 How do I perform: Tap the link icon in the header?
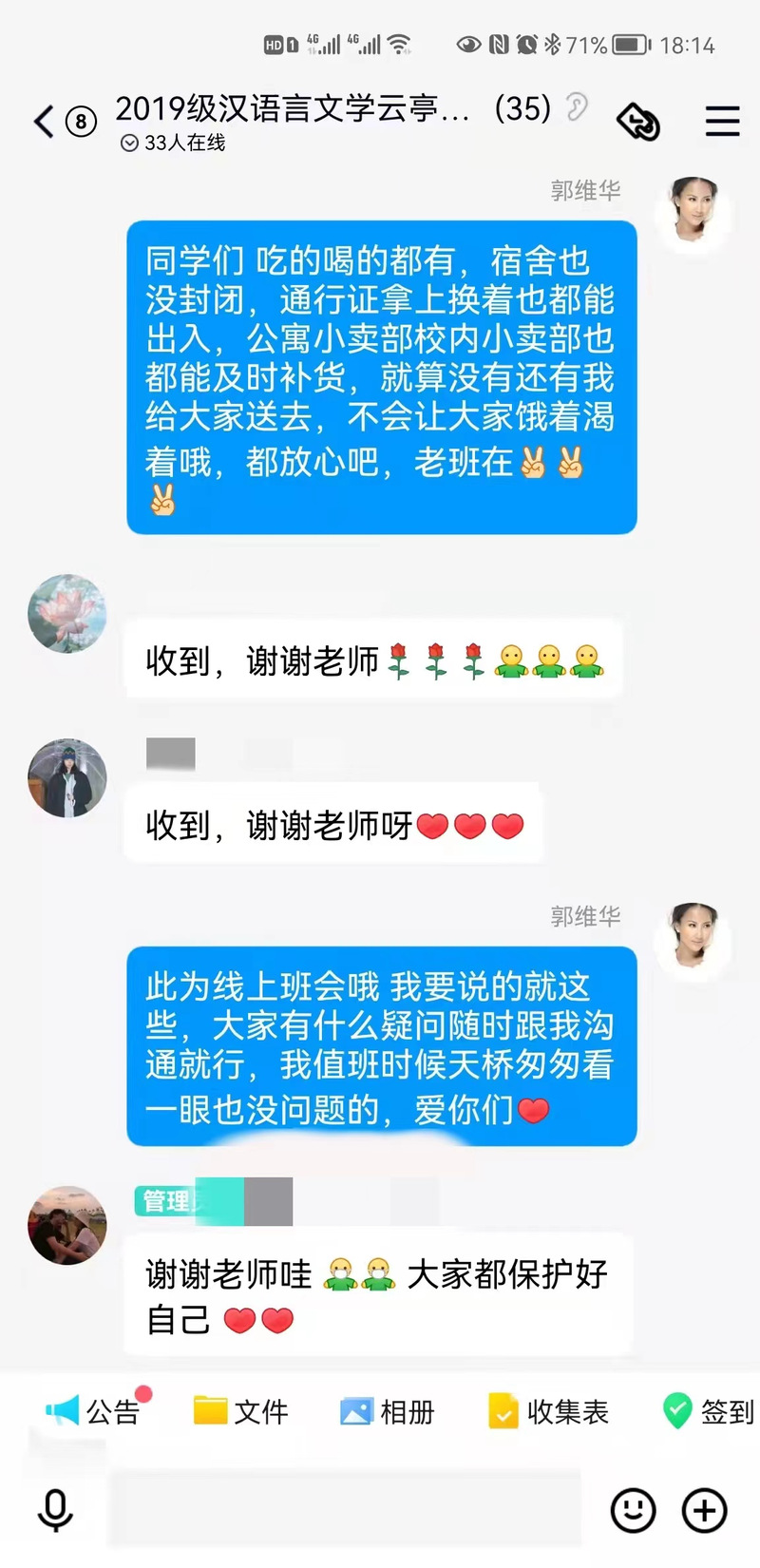pos(638,122)
